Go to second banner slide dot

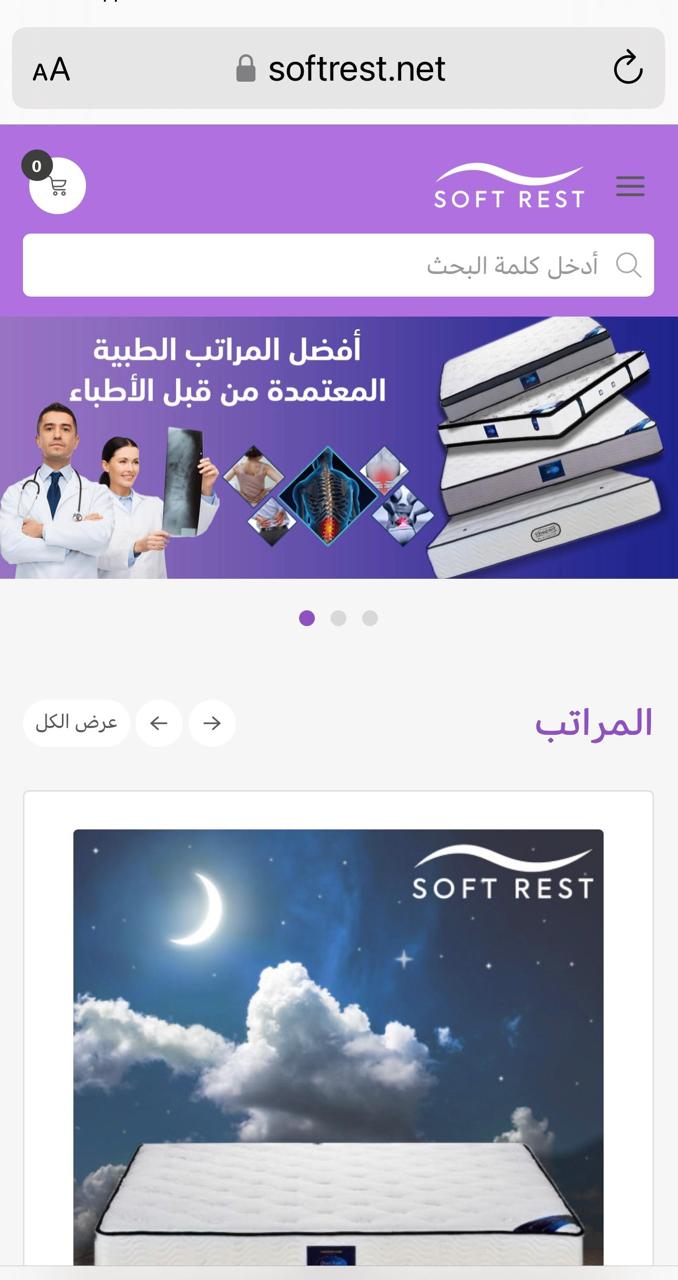coord(338,618)
